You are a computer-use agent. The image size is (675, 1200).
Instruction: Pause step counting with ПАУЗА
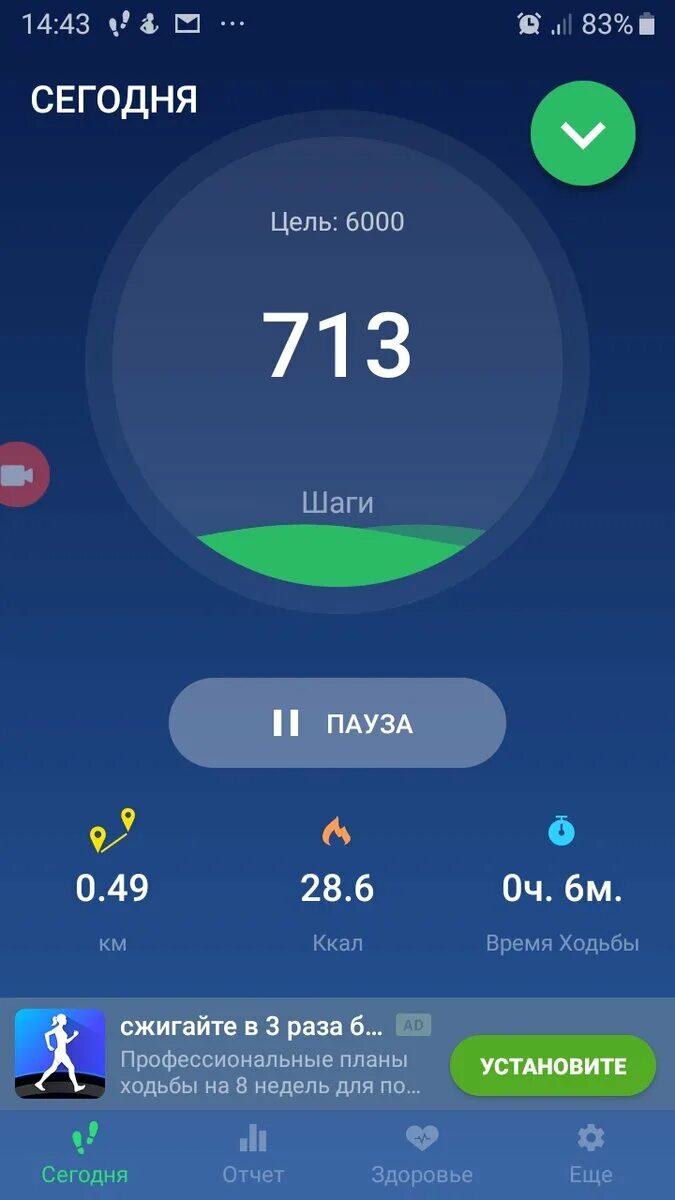click(x=337, y=723)
